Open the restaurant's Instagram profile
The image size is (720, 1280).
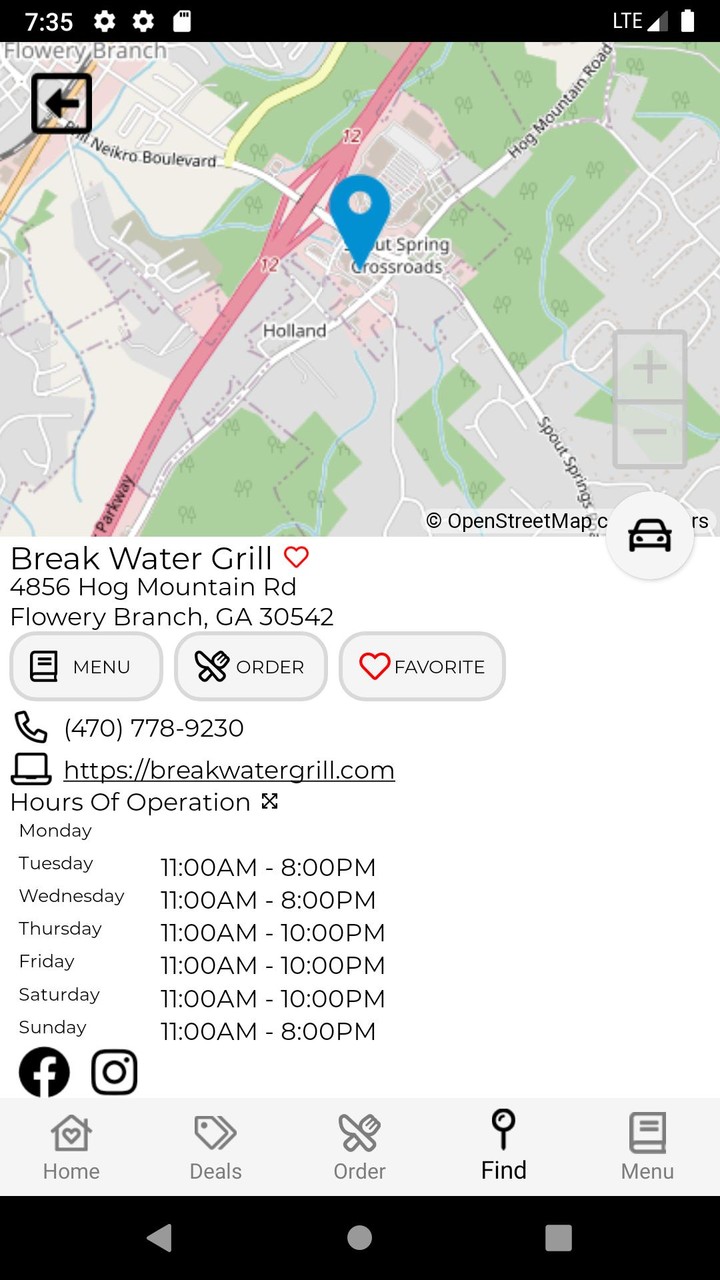(114, 1071)
